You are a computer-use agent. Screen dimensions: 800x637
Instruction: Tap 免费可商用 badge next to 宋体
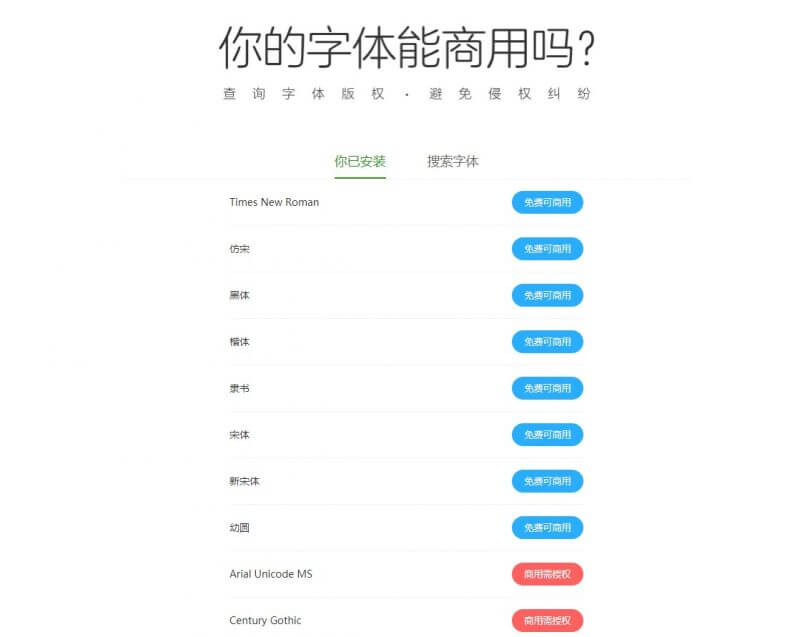547,435
